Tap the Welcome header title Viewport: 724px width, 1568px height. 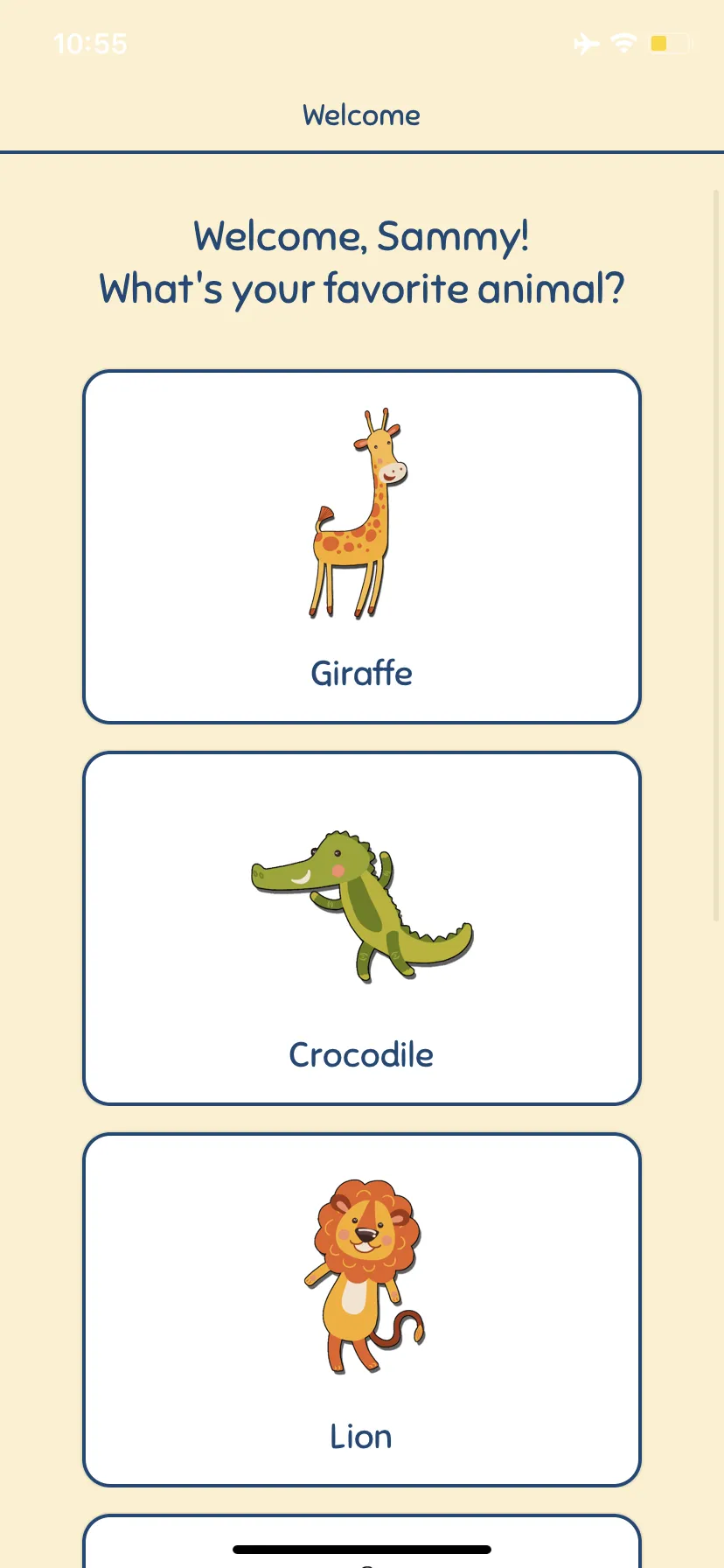(x=361, y=115)
